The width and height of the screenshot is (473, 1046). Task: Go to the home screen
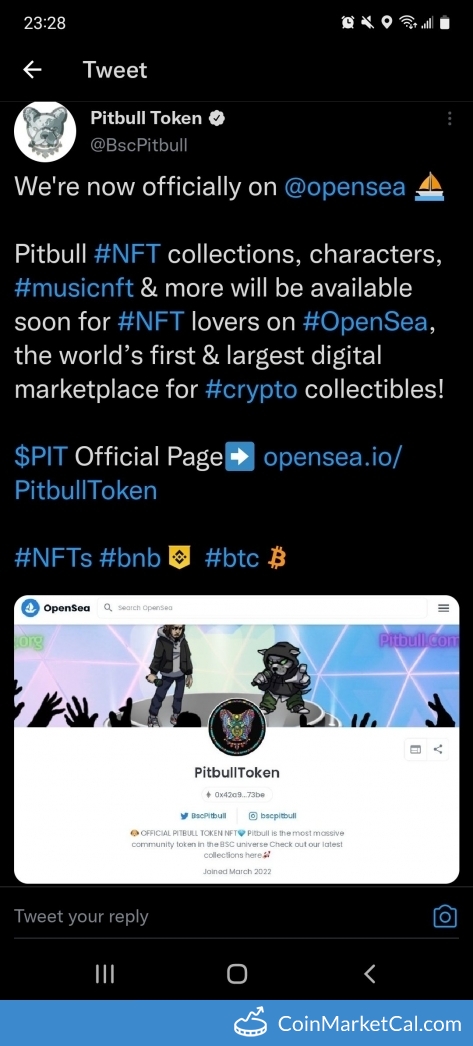(x=237, y=974)
